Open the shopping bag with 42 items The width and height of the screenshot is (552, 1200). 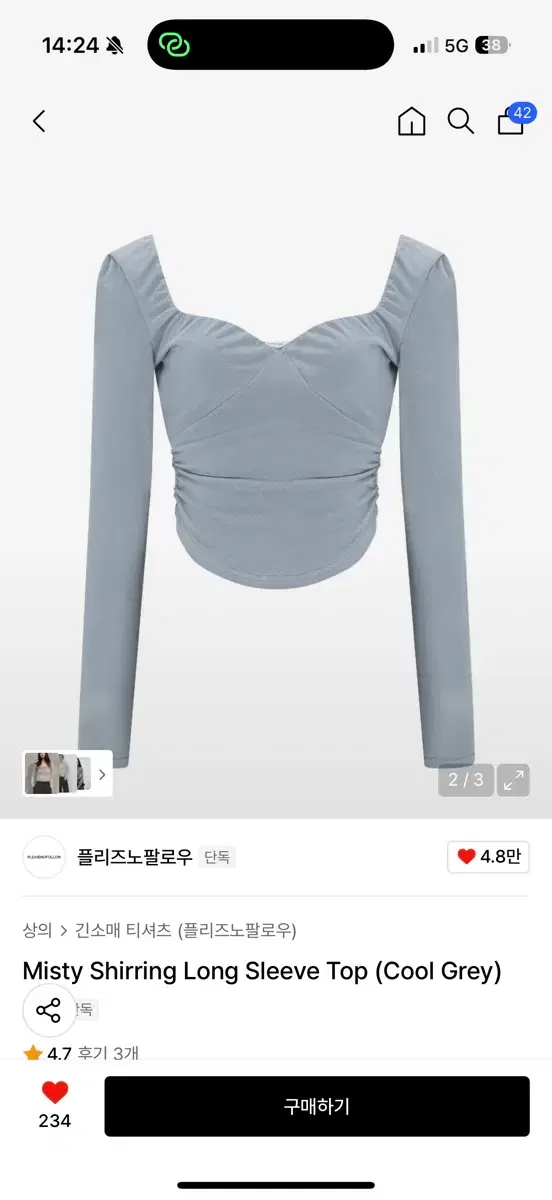click(513, 120)
